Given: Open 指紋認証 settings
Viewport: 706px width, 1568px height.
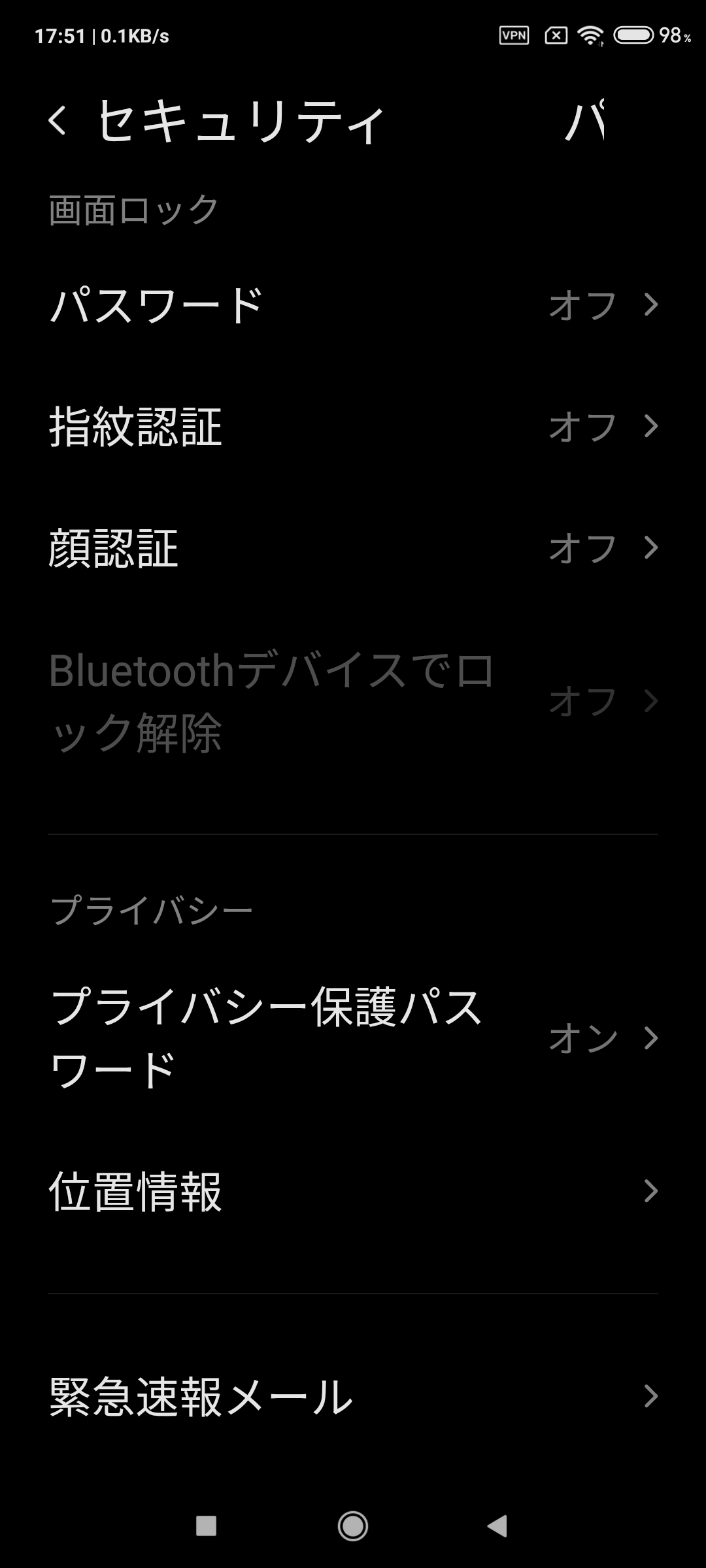Looking at the screenshot, I should 353,427.
